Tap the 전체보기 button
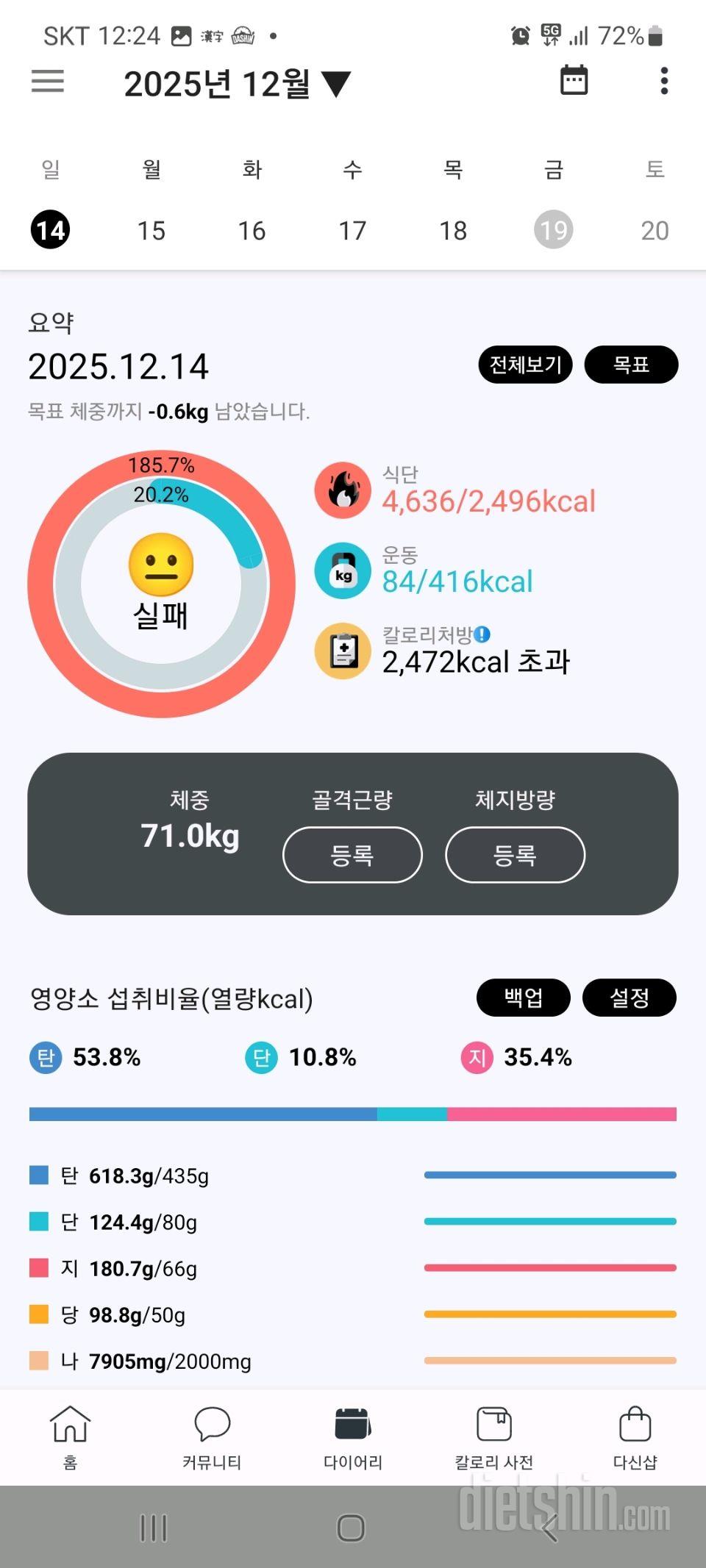Screen dimensions: 706x1568 (x=525, y=365)
